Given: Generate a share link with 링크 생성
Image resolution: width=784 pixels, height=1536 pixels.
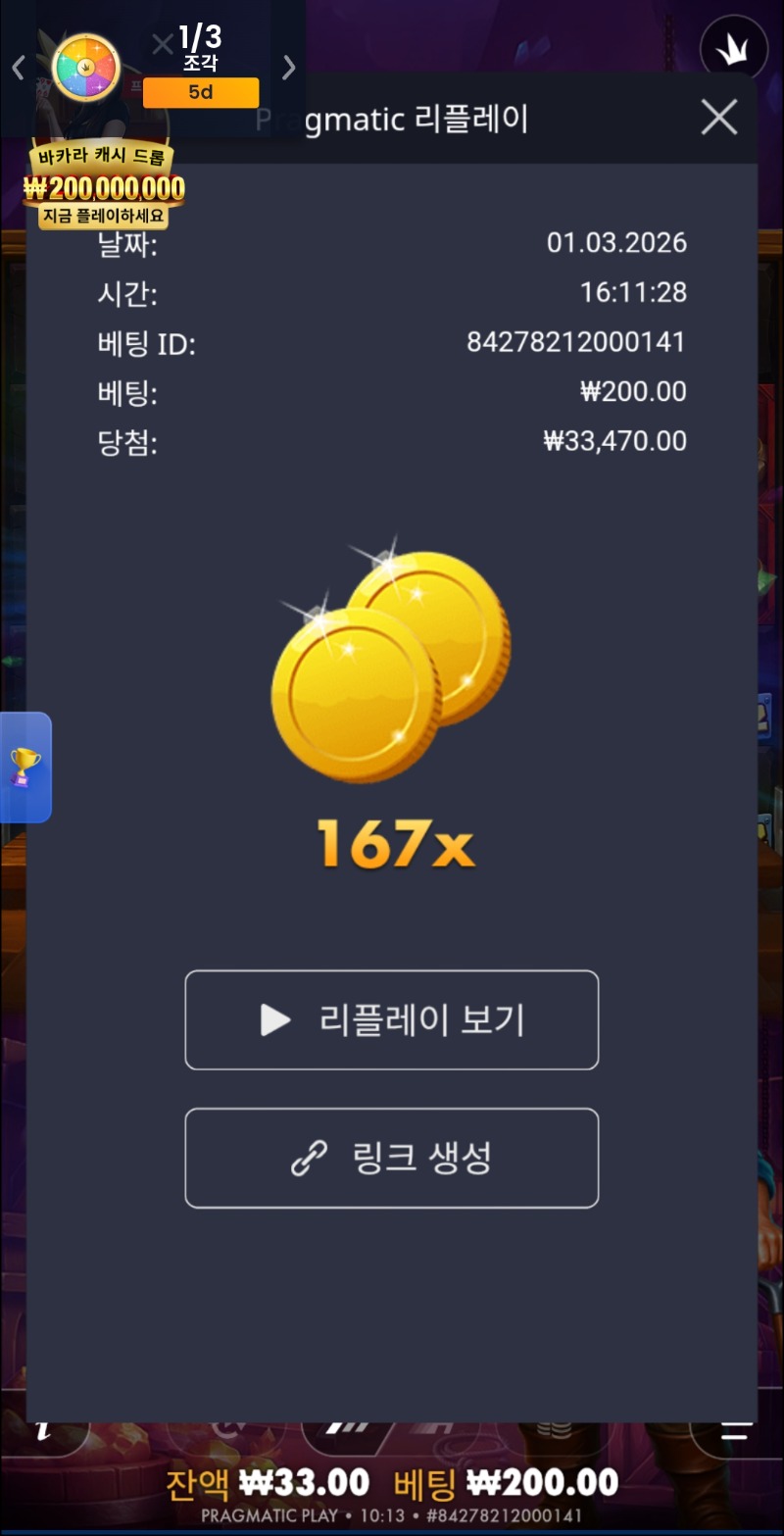Looking at the screenshot, I should tap(392, 1159).
